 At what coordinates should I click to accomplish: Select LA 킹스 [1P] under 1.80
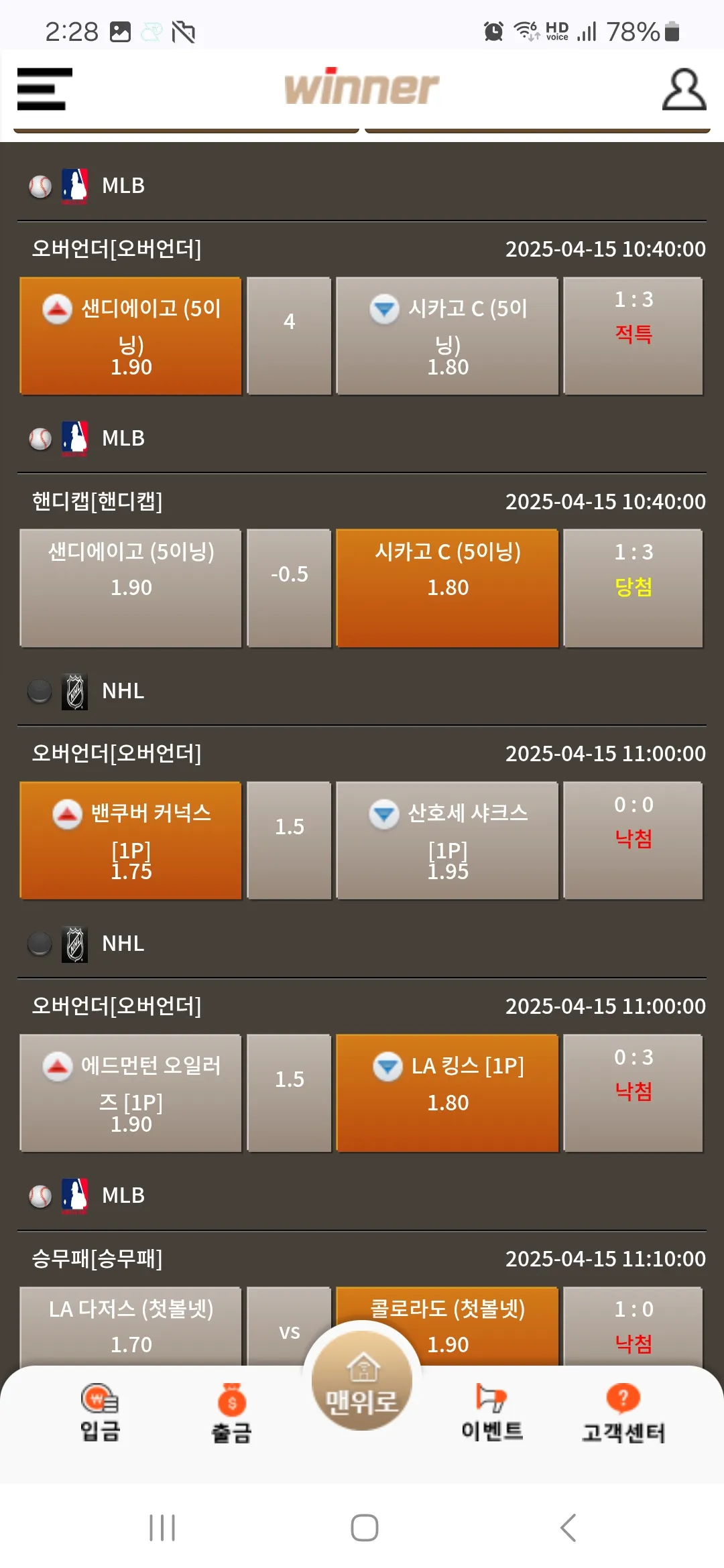pyautogui.click(x=447, y=1093)
